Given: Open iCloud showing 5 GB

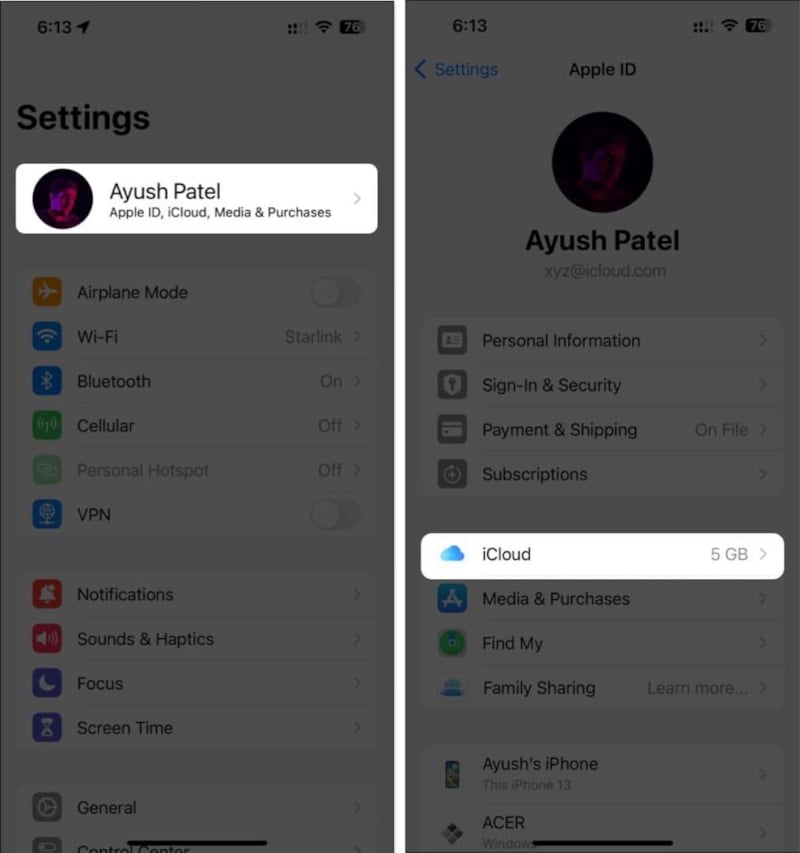Looking at the screenshot, I should tap(602, 554).
